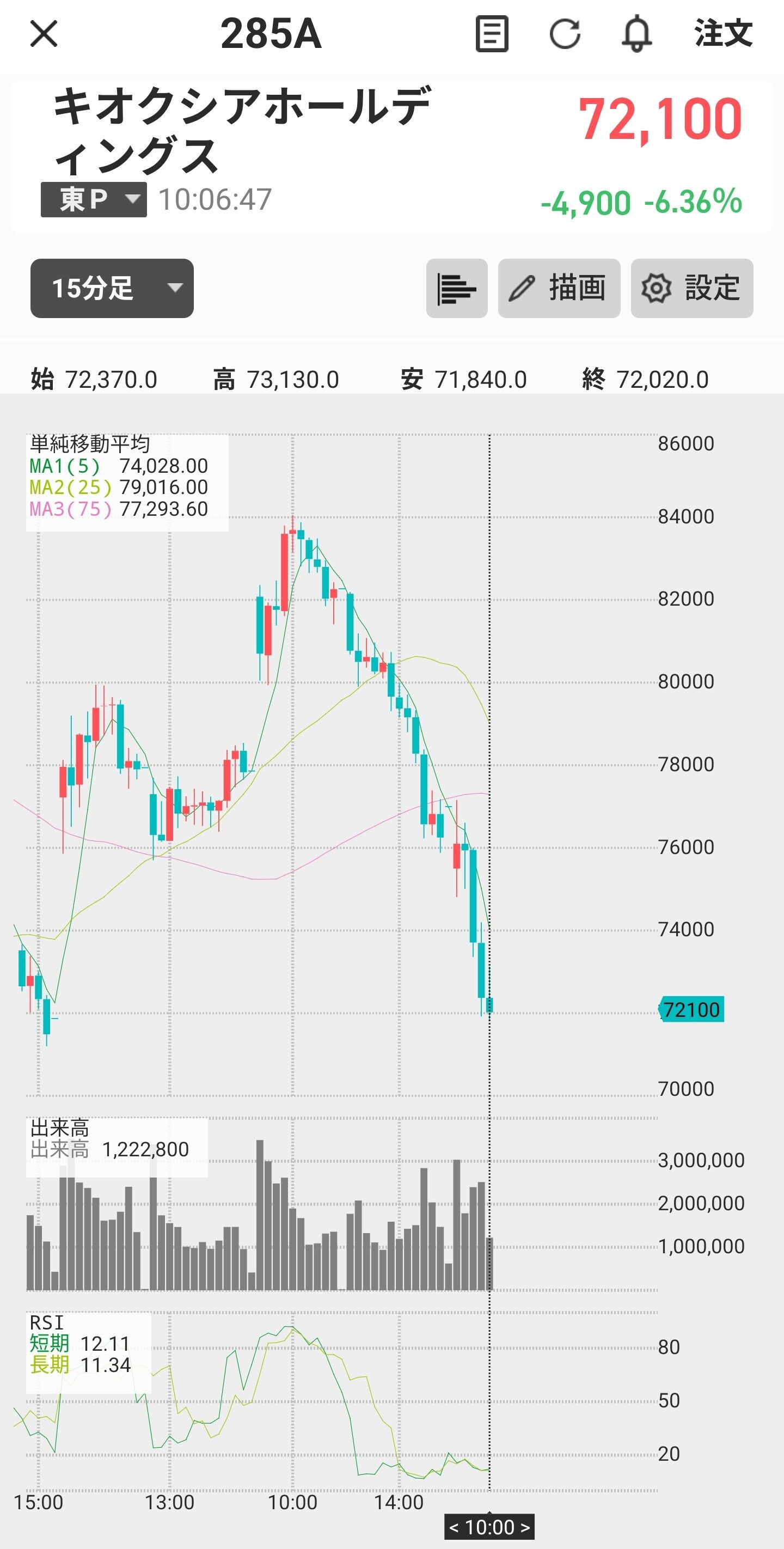Open the price alert bell

[x=636, y=34]
